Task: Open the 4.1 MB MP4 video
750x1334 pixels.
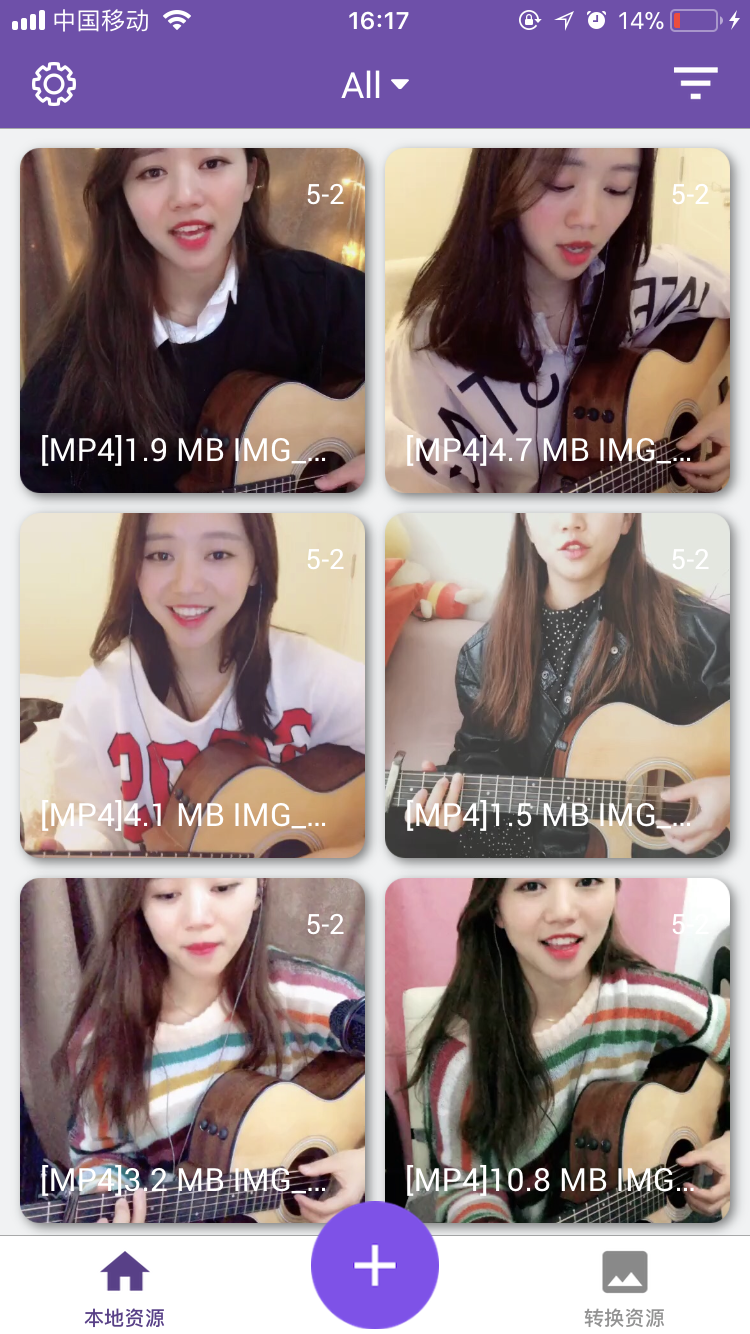Action: tap(192, 685)
